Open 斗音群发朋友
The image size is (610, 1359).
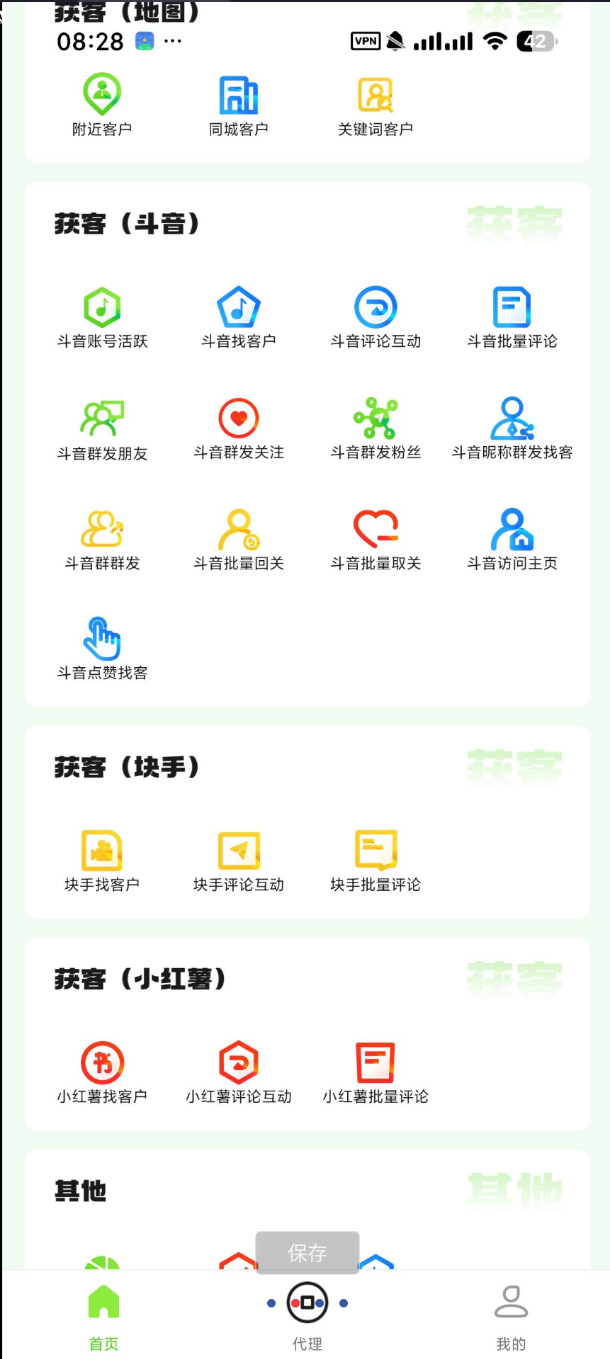click(102, 429)
